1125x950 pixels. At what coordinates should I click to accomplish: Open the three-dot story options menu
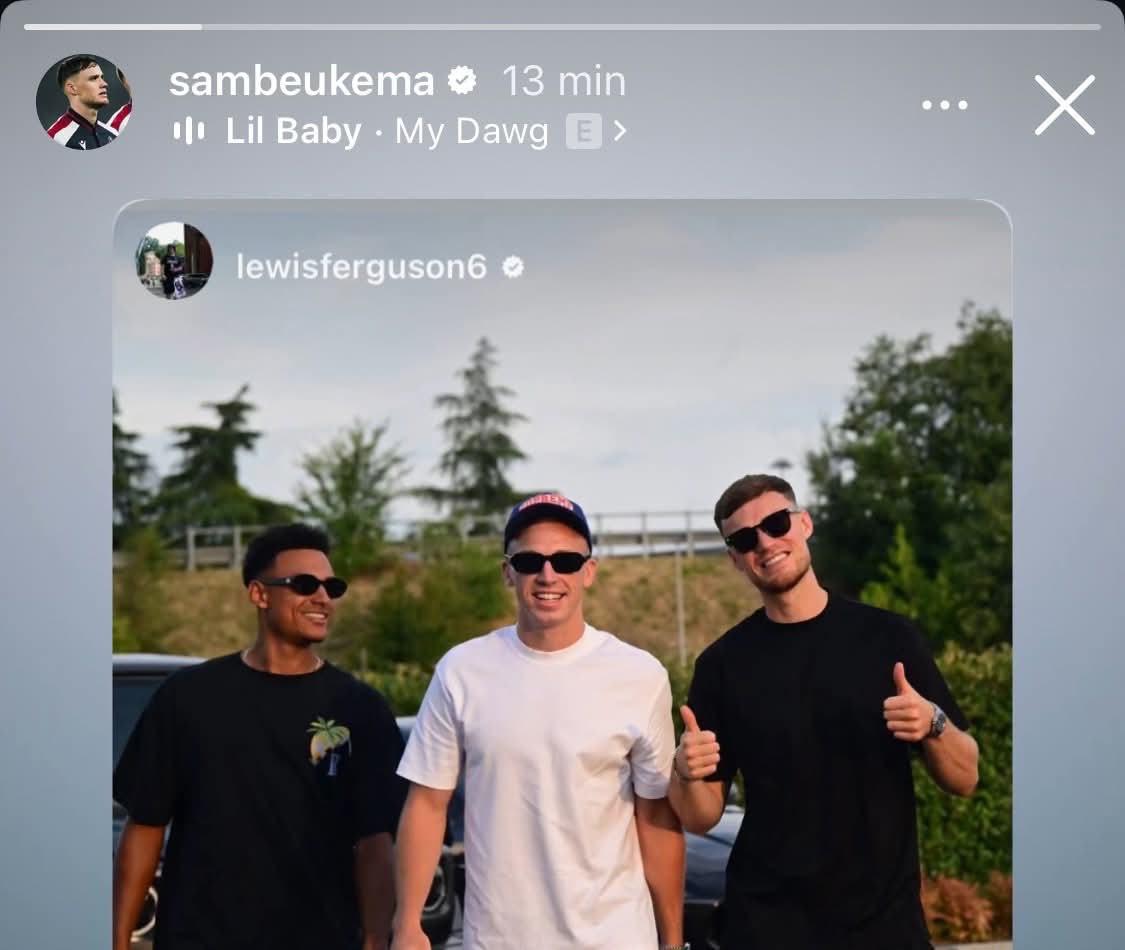coord(944,105)
